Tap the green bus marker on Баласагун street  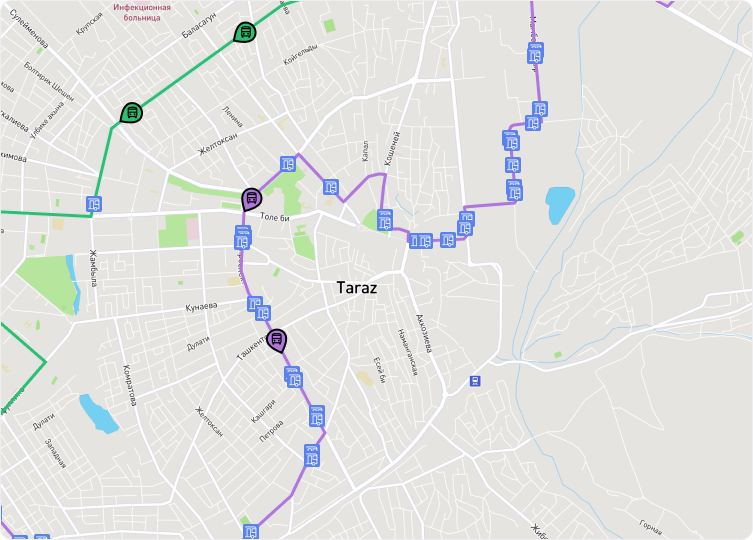[x=244, y=33]
